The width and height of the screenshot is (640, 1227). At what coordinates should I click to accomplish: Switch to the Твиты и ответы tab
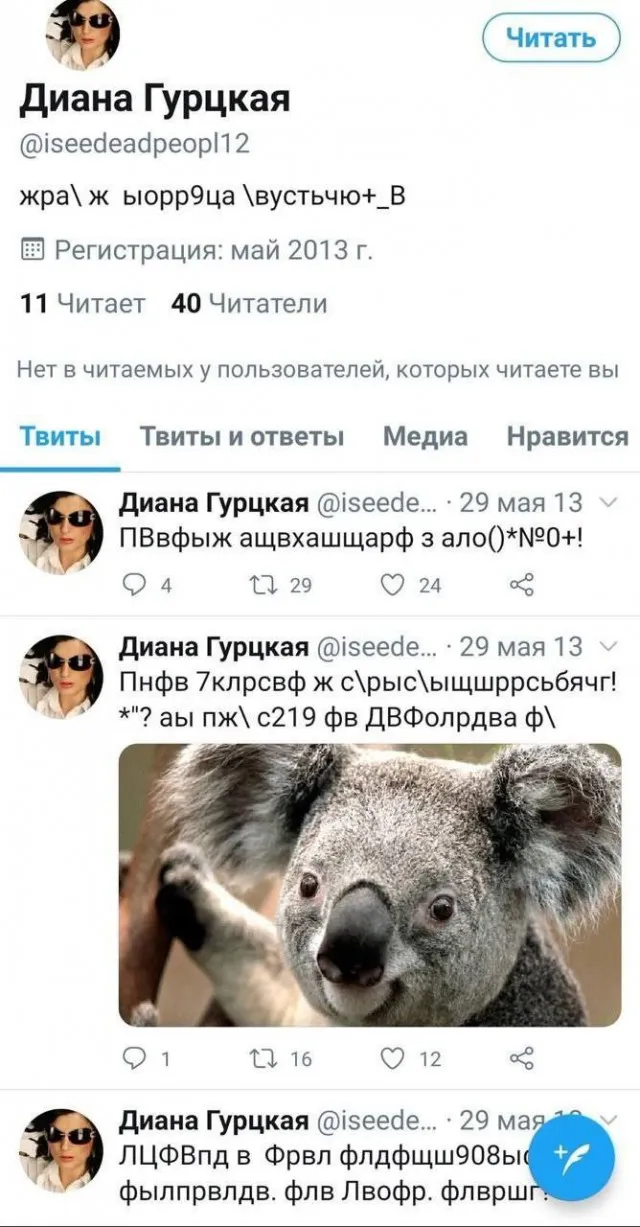click(x=241, y=437)
